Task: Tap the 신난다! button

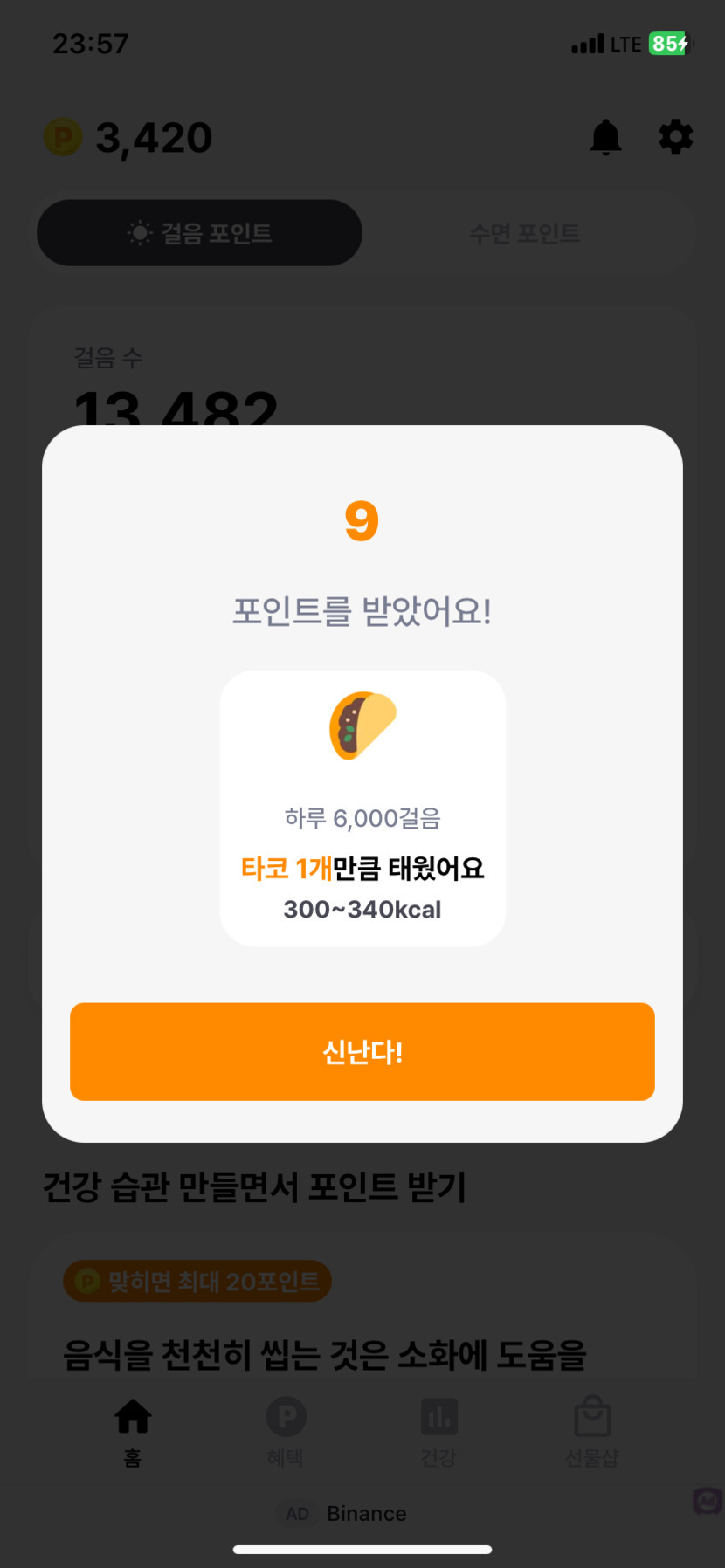Action: (x=362, y=1051)
